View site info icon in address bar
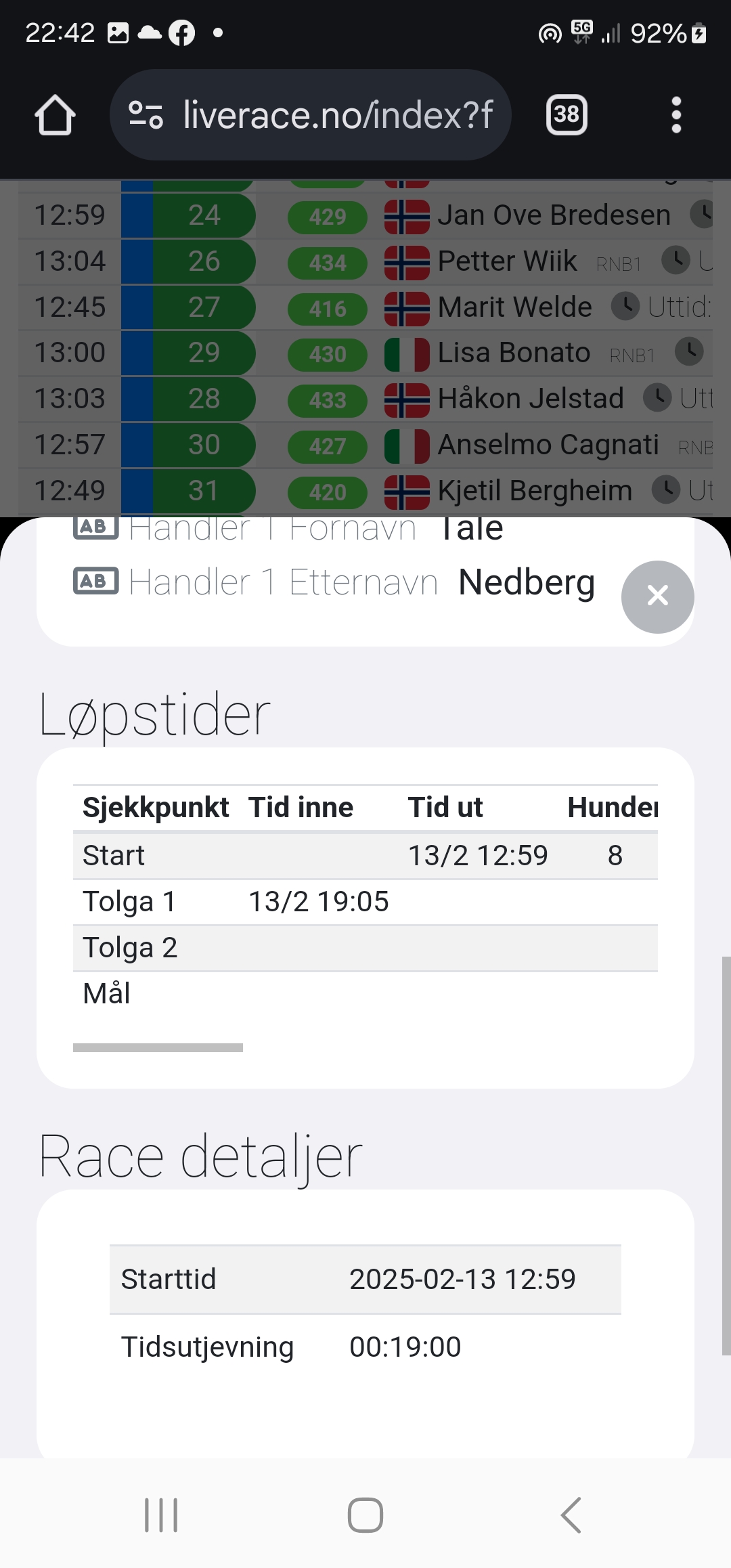 point(146,115)
